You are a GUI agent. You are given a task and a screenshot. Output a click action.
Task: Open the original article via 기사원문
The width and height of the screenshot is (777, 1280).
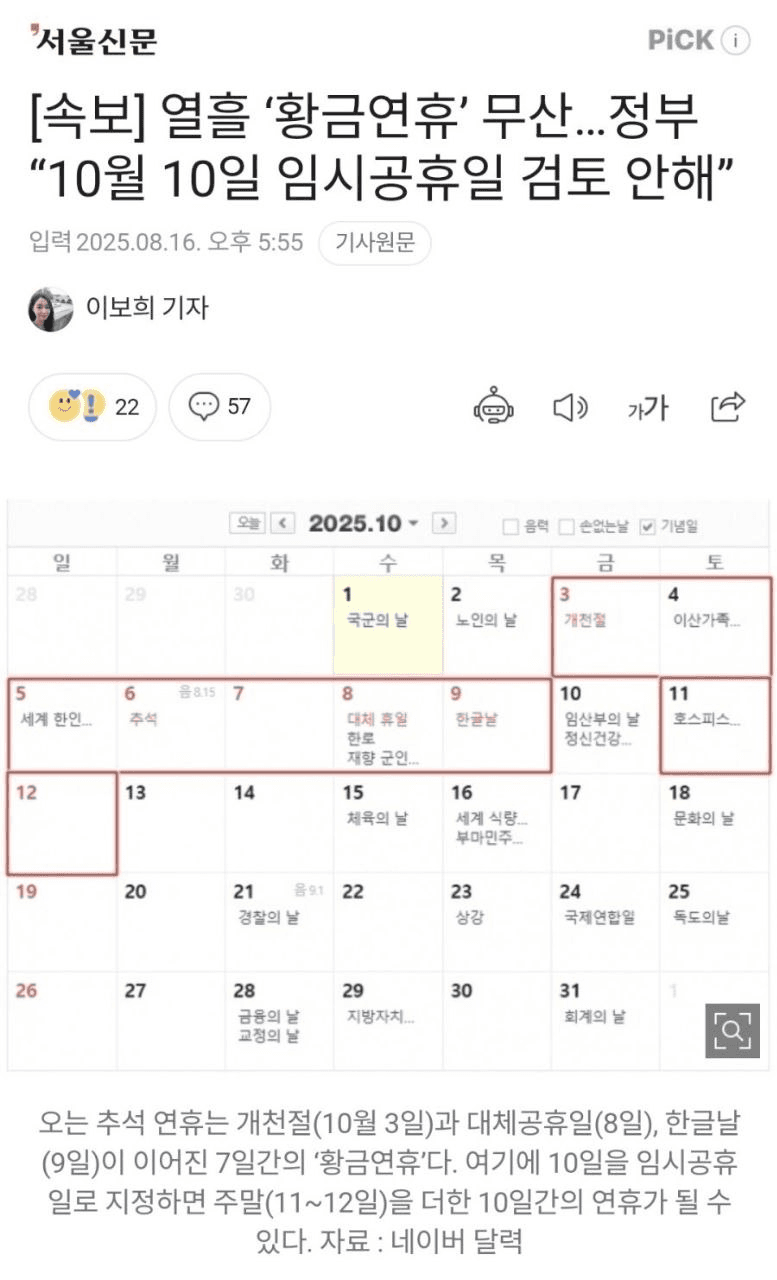(x=375, y=243)
